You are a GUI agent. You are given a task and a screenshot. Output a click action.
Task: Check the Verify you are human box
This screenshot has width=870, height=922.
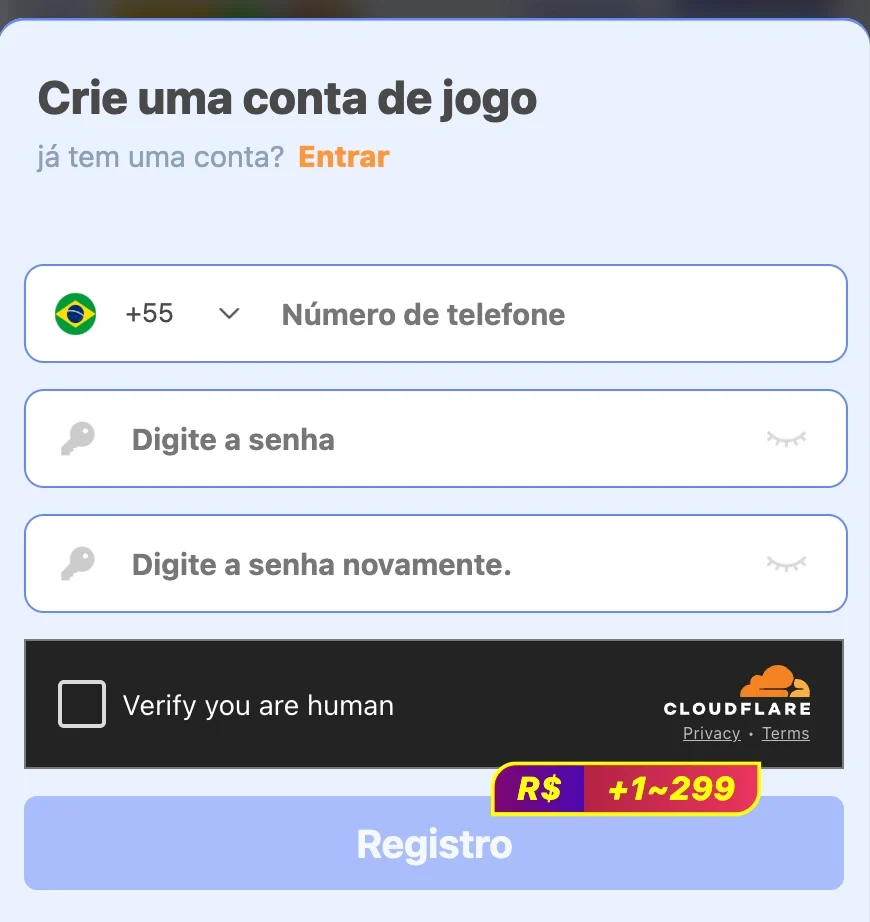82,704
